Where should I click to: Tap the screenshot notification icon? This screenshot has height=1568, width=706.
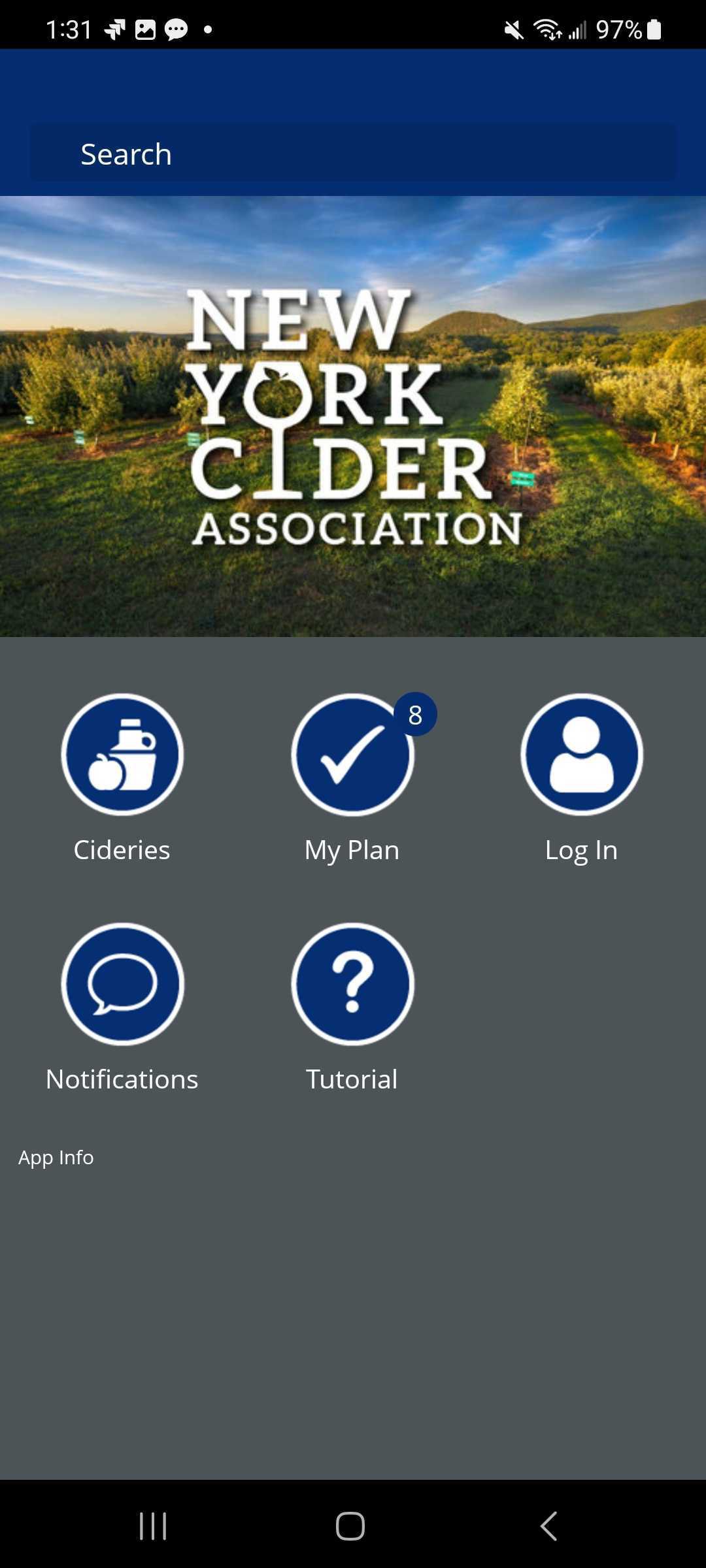pos(145,29)
